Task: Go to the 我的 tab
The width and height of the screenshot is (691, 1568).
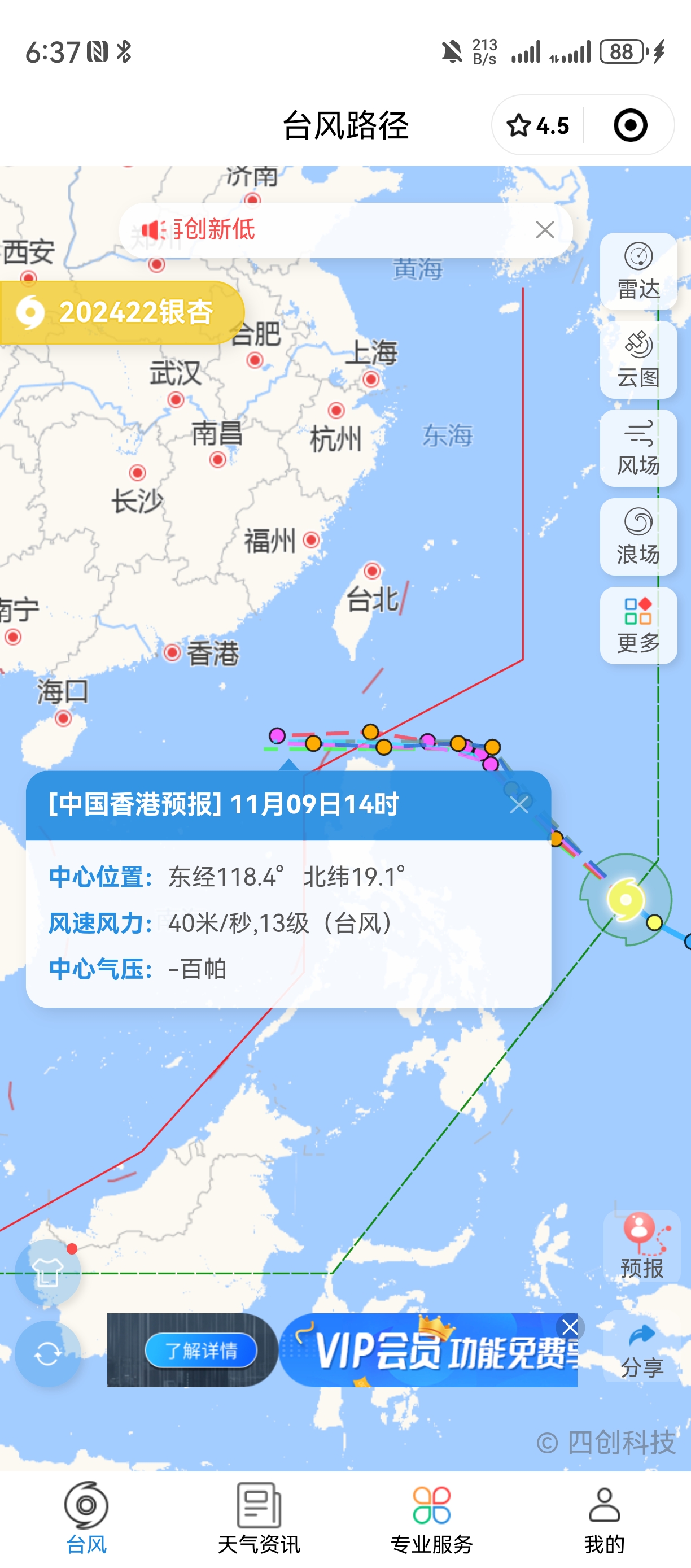Action: pyautogui.click(x=604, y=1519)
